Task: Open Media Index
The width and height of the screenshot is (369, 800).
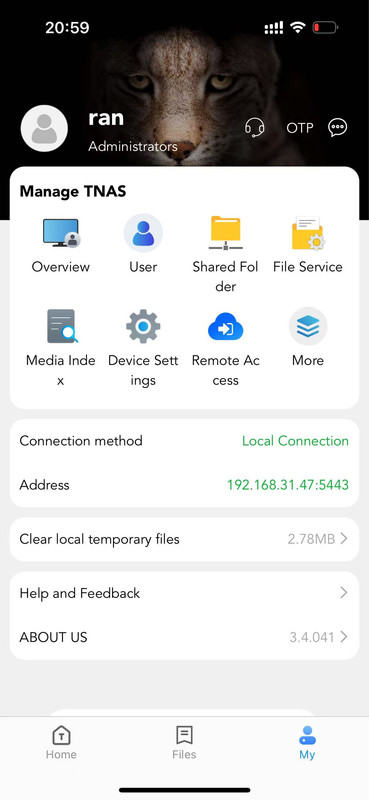Action: point(61,348)
